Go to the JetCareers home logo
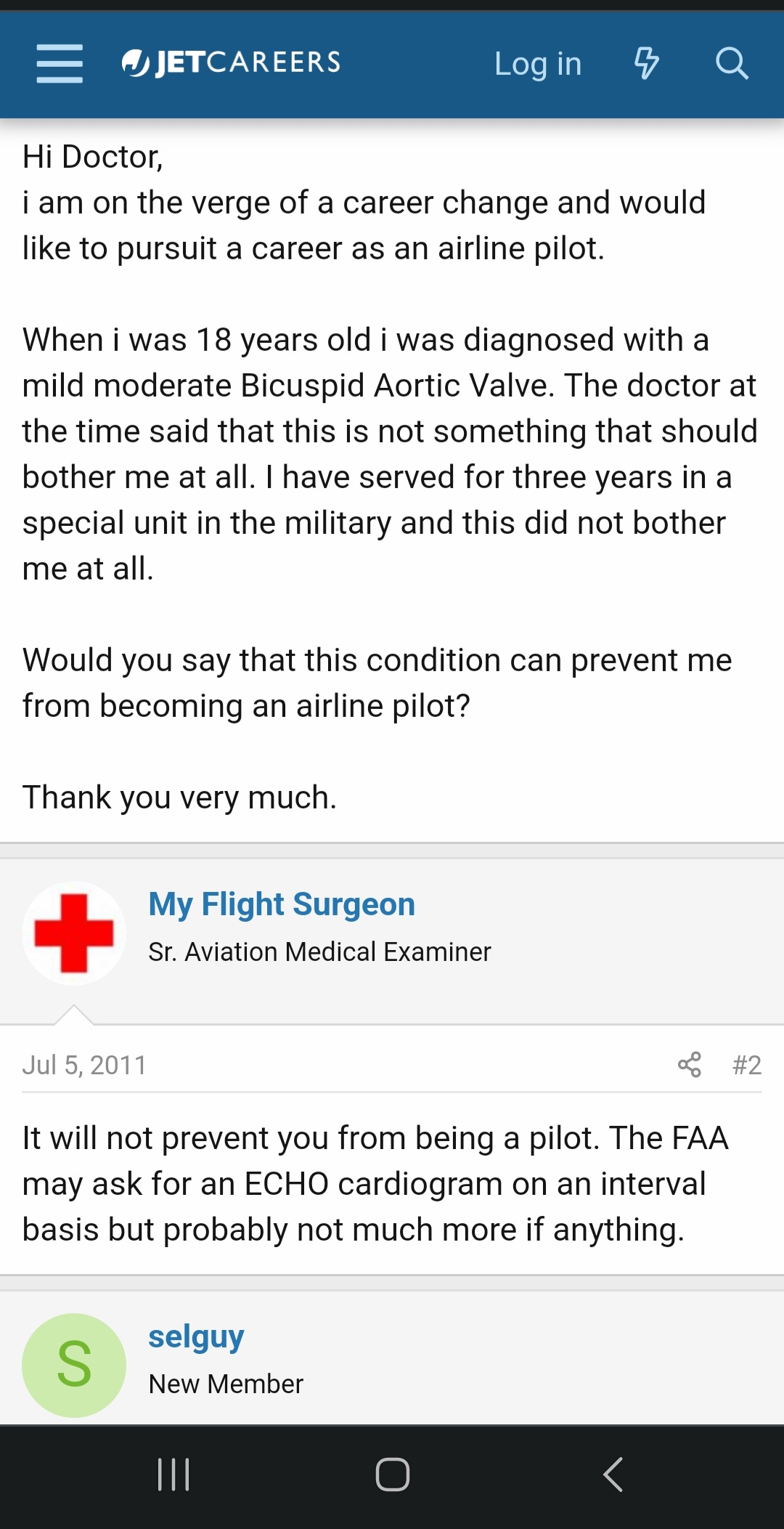 click(x=231, y=62)
